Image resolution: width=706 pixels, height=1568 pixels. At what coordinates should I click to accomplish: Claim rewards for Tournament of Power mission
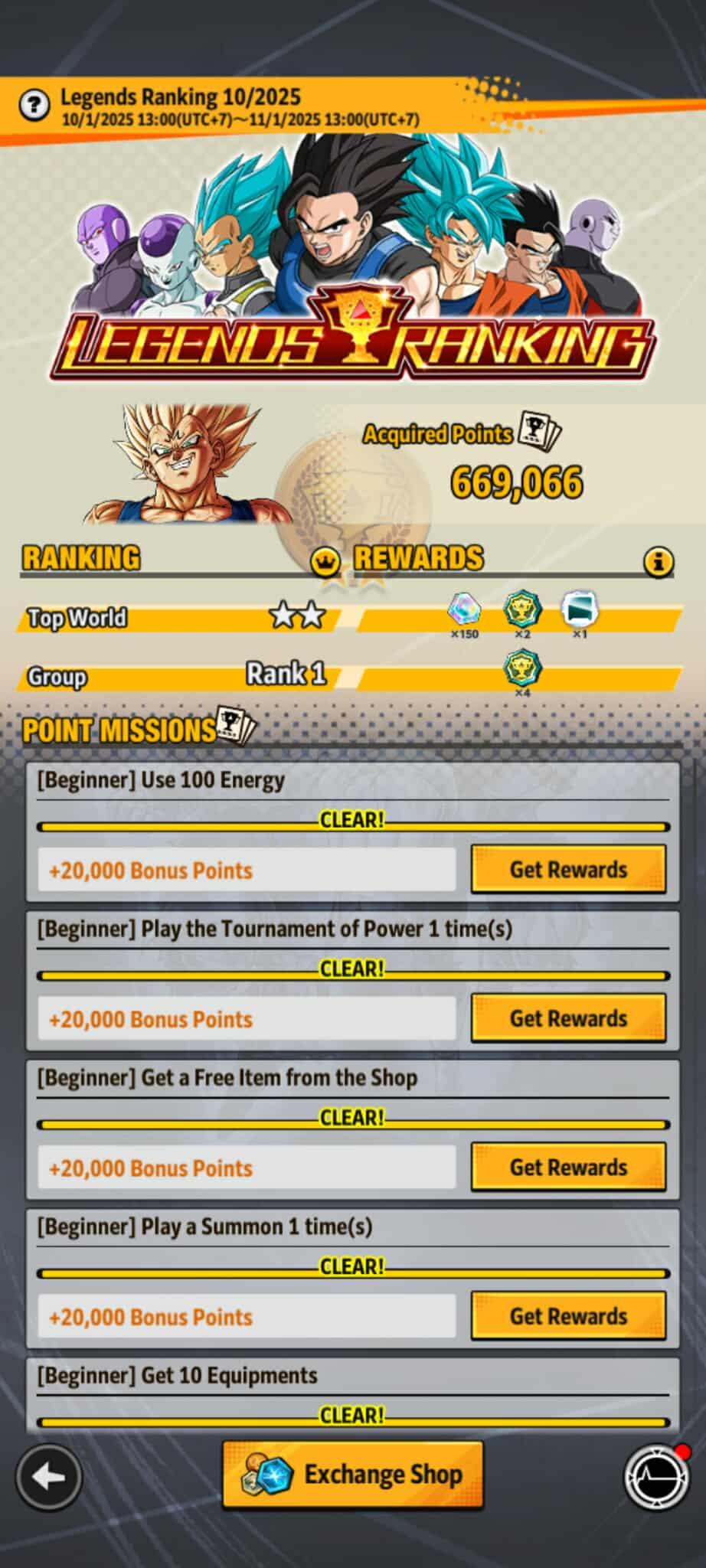point(567,1018)
